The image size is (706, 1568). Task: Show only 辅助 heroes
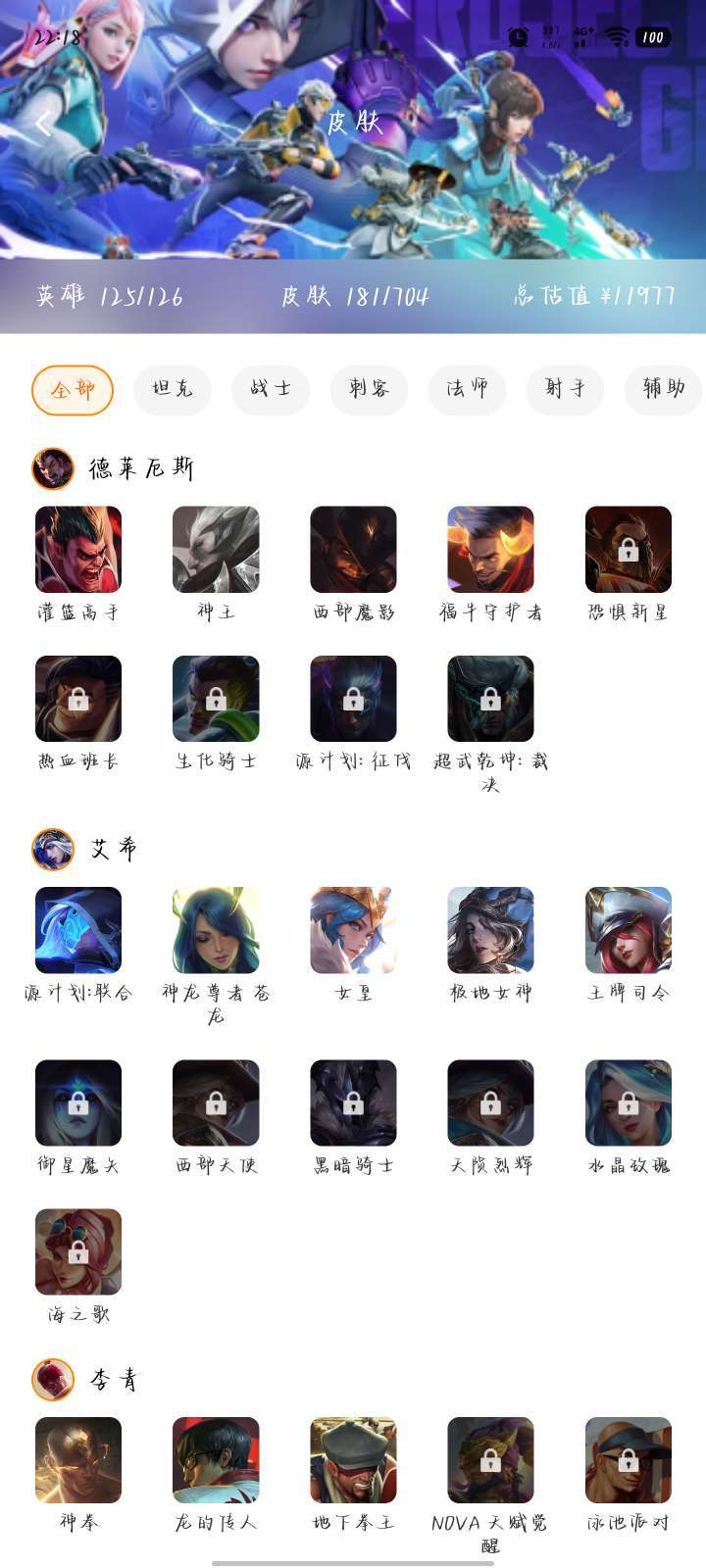[x=664, y=390]
